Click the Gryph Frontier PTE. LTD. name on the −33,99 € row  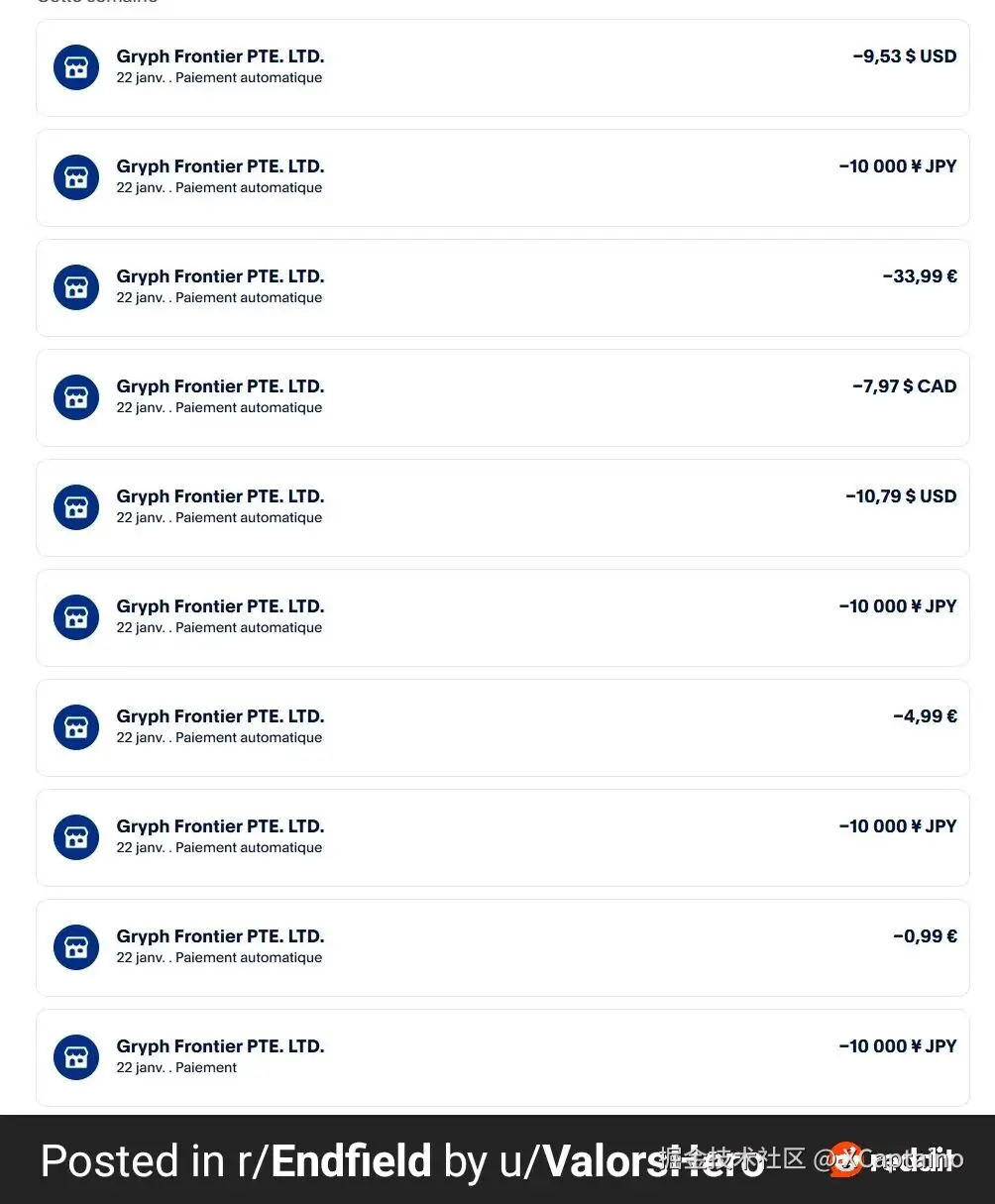click(220, 275)
